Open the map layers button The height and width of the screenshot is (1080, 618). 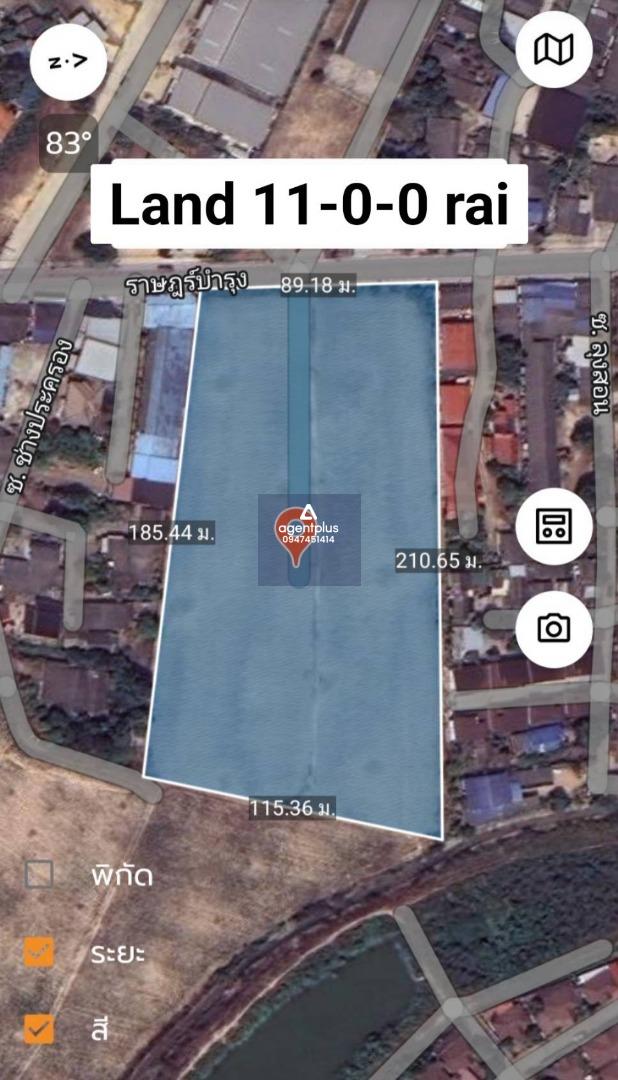pos(553,49)
